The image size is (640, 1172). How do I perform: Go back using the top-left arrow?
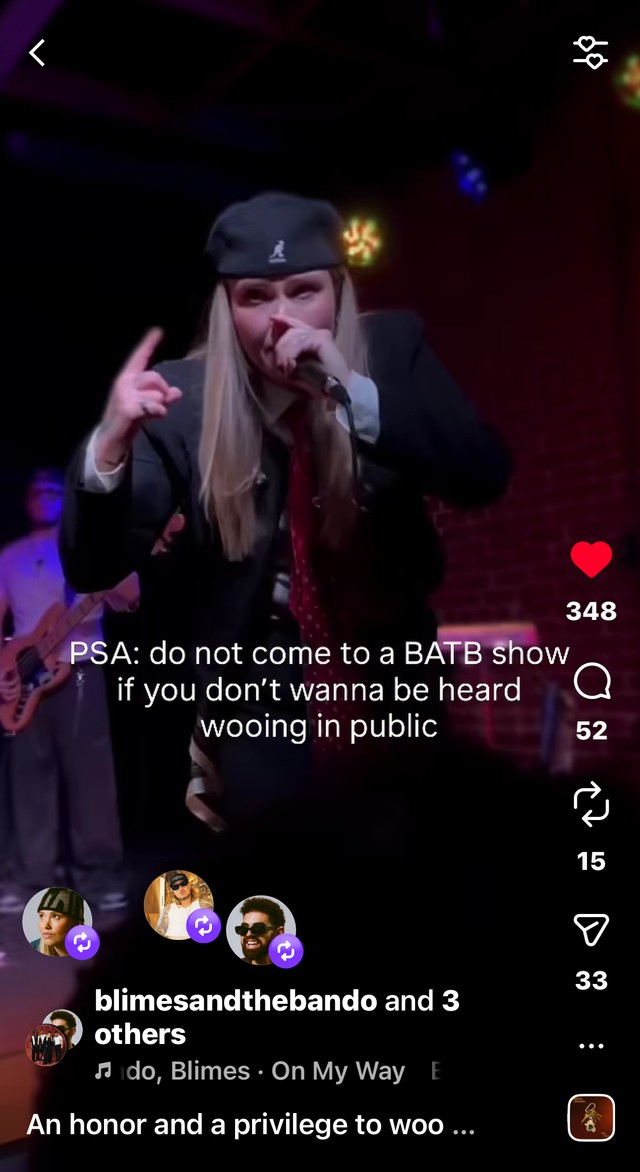37,52
